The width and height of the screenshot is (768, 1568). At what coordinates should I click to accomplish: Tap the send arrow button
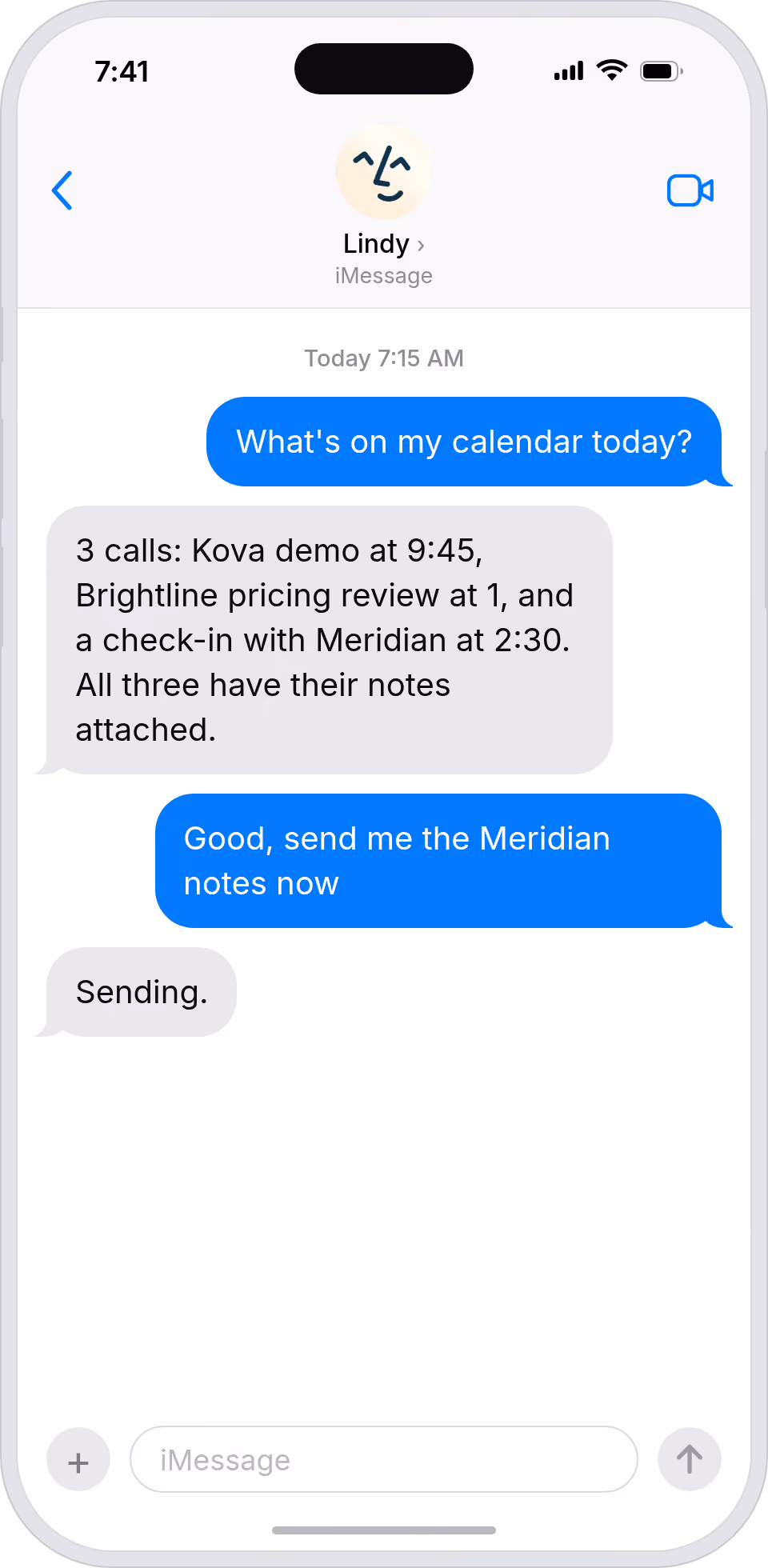pyautogui.click(x=690, y=1459)
